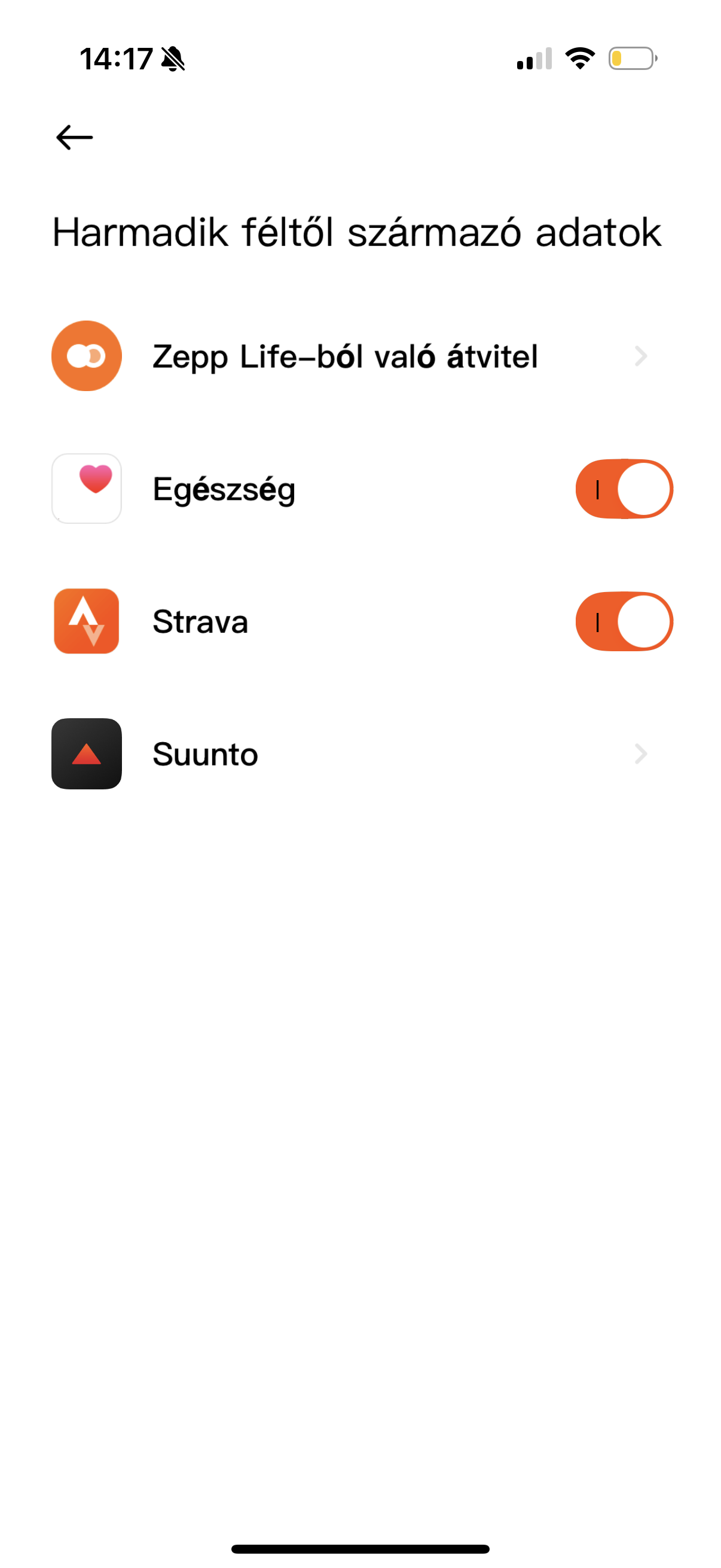Turn off the Egészség switch
This screenshot has width=721, height=1568.
click(624, 489)
